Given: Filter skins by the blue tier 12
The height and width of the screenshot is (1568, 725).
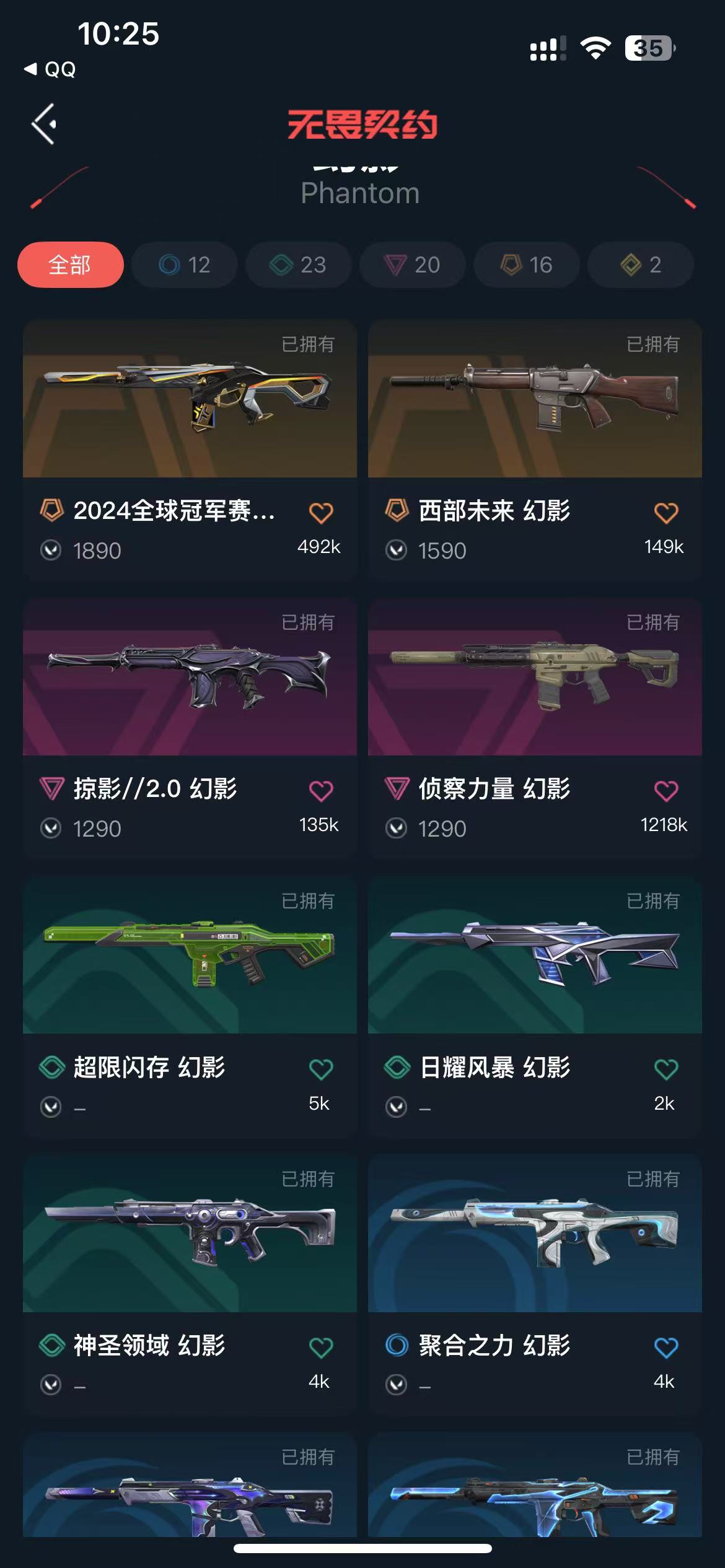Looking at the screenshot, I should 185,265.
